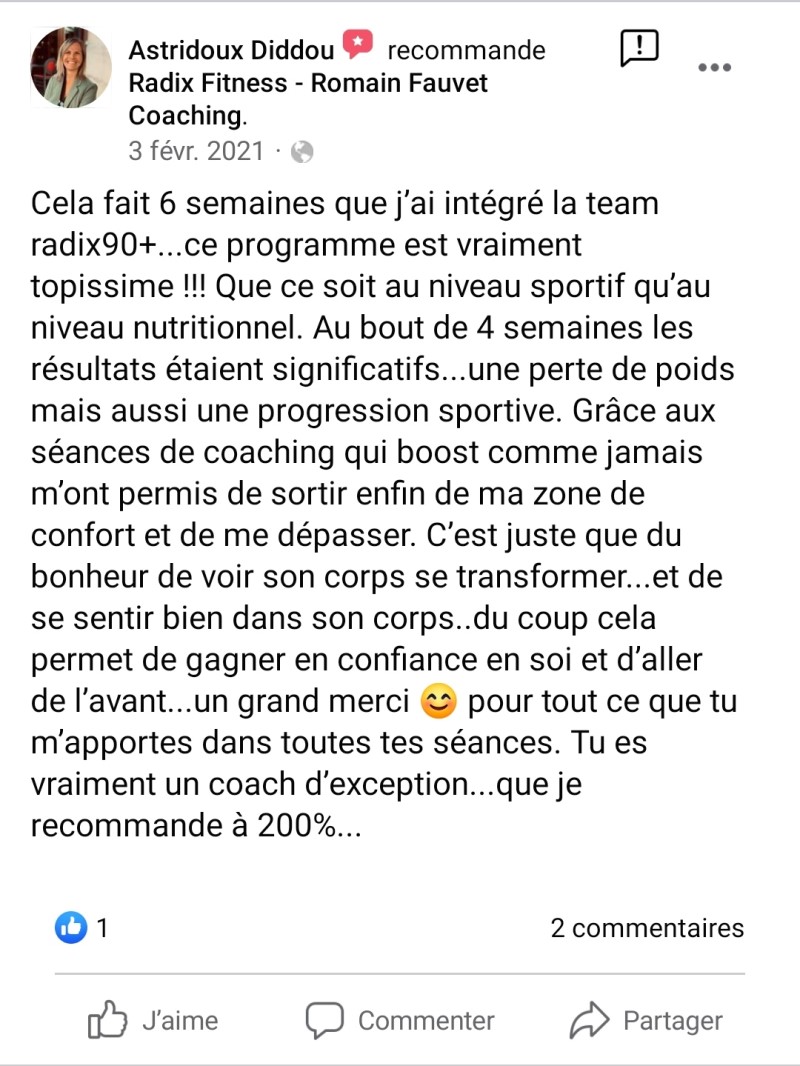Viewport: 800px width, 1066px height.
Task: Report this post via the exclamation icon
Action: pyautogui.click(x=639, y=47)
